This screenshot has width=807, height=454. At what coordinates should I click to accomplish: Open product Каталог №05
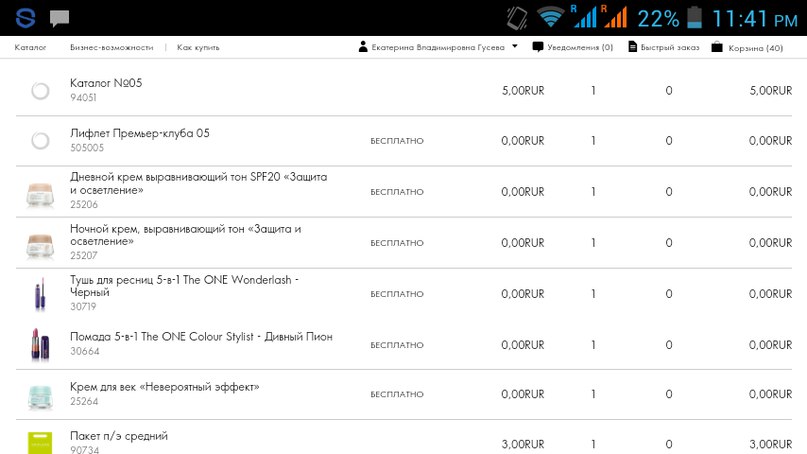(x=106, y=83)
